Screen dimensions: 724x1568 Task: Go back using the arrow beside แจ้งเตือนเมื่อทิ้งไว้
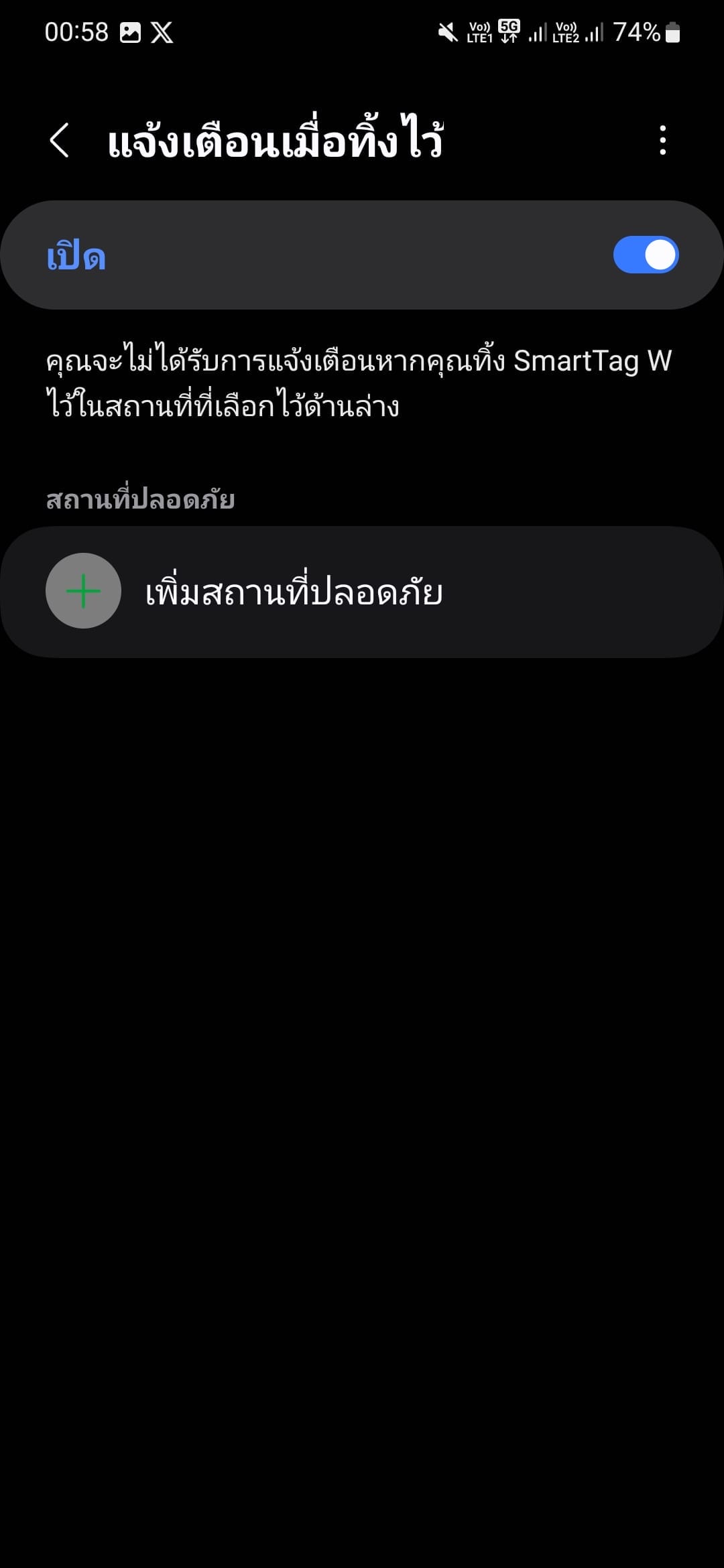60,140
